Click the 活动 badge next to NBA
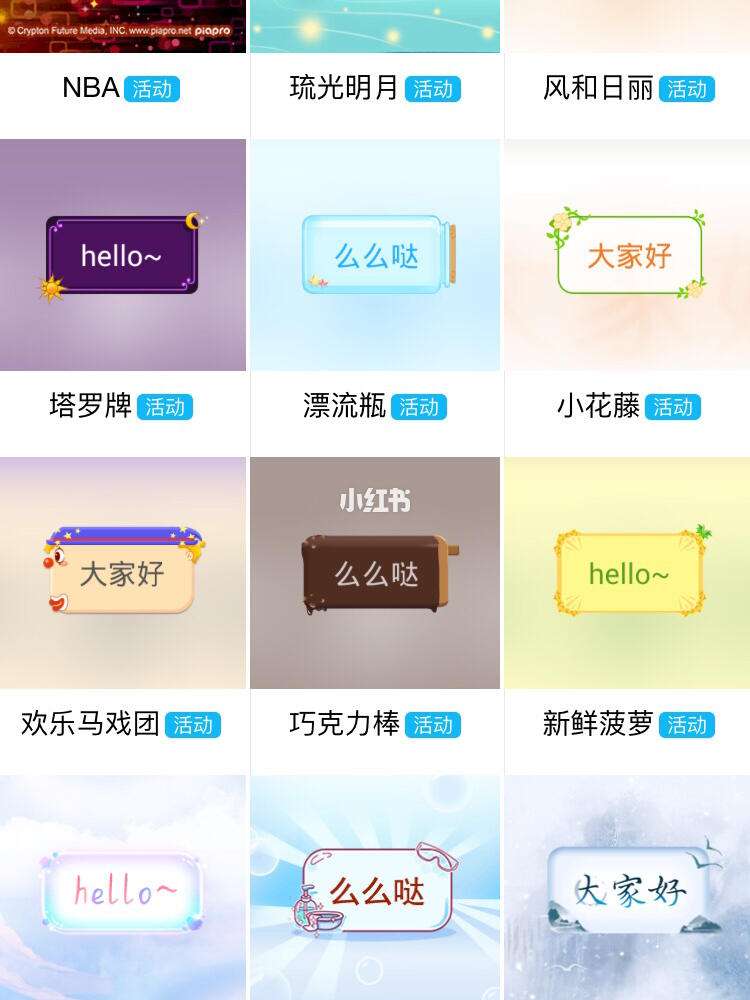The width and height of the screenshot is (750, 1000). (152, 88)
